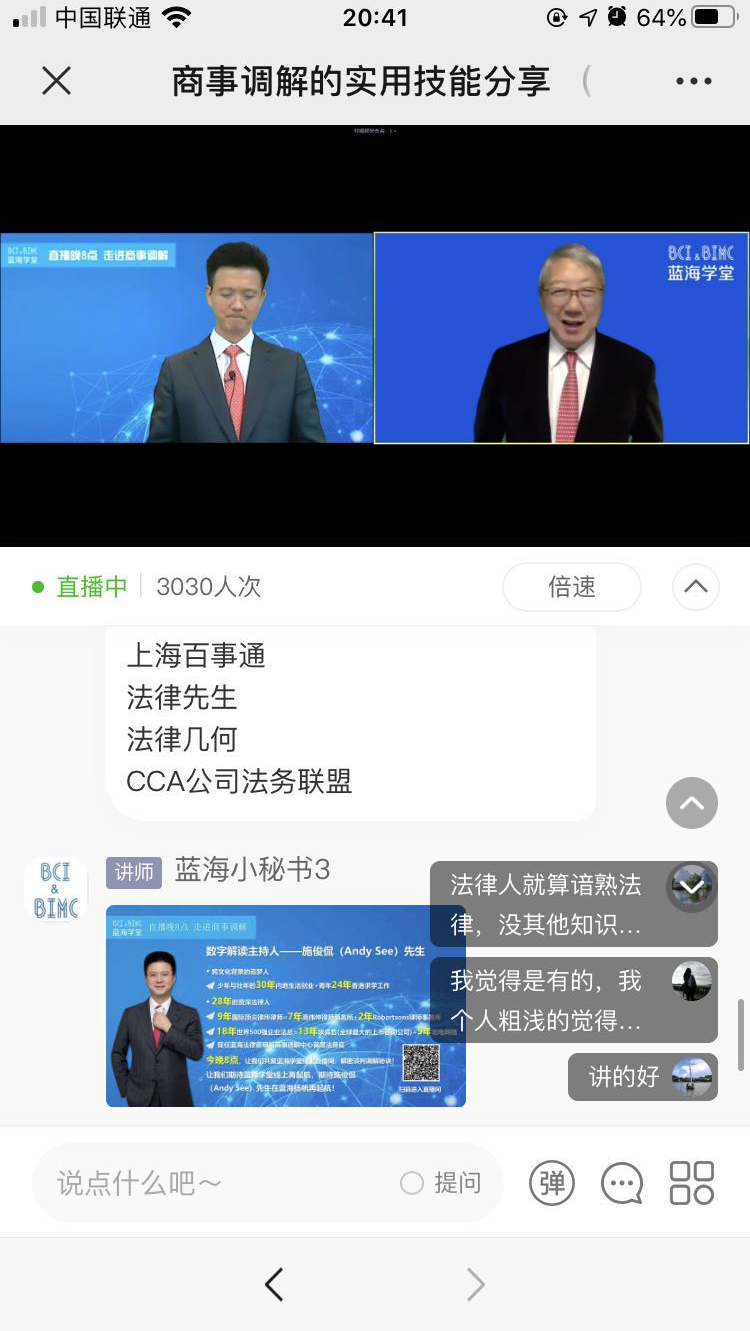Open the chat bubble comments icon

click(x=622, y=1184)
